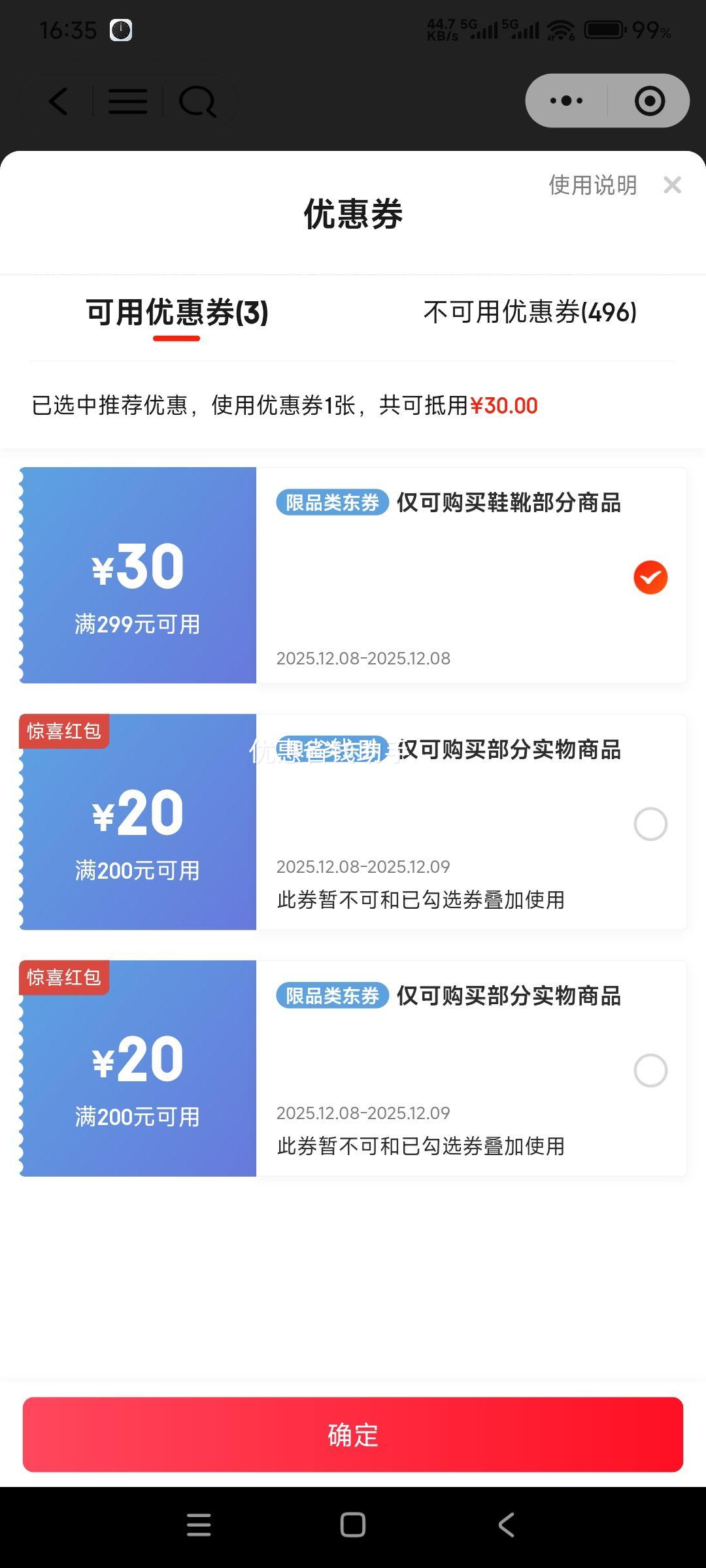Uncheck the ¥30 满299元 coupon
706x1568 pixels.
tap(650, 578)
